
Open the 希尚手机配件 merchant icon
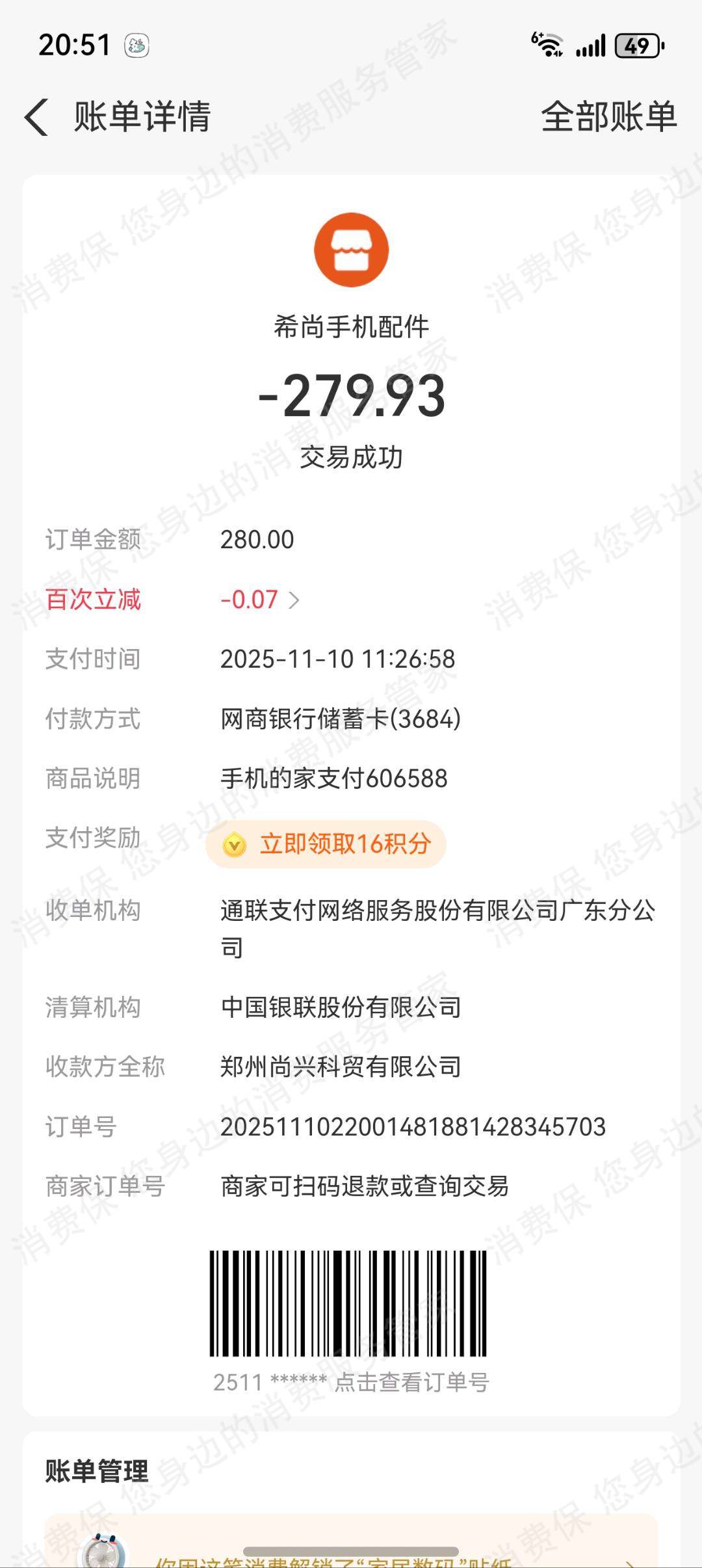tap(351, 250)
